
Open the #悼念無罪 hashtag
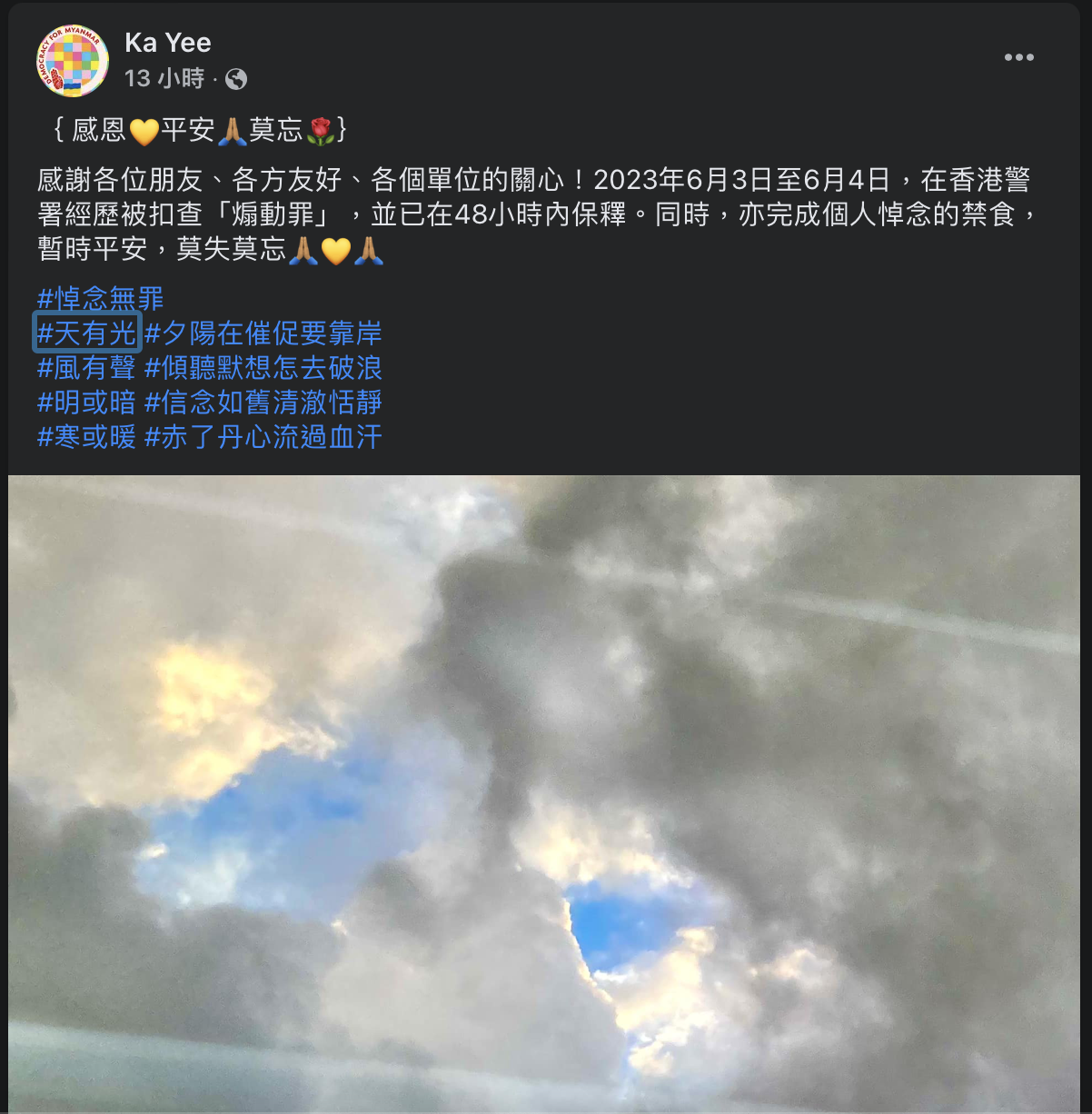pos(101,299)
